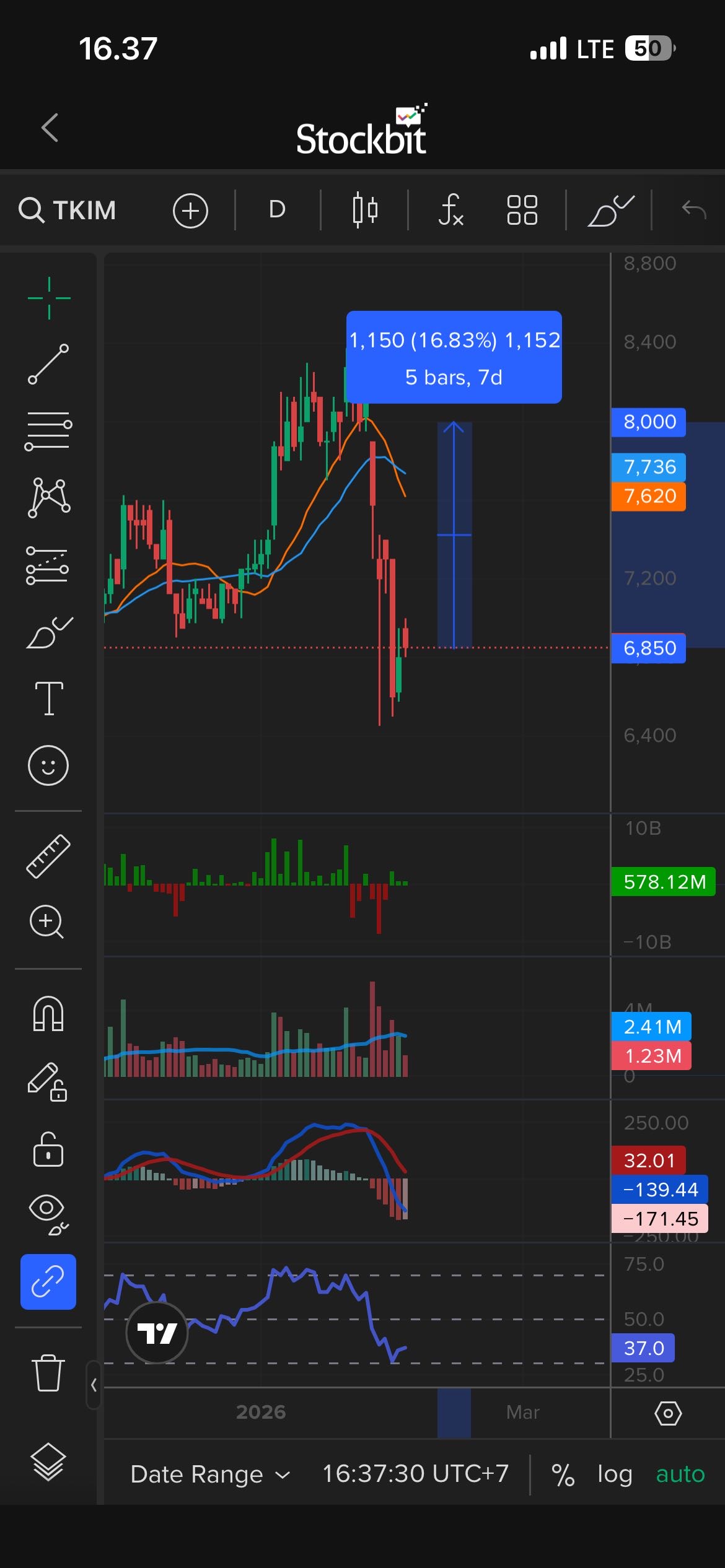Enable the zoom in tool
Image resolution: width=725 pixels, height=1568 pixels.
pyautogui.click(x=47, y=922)
